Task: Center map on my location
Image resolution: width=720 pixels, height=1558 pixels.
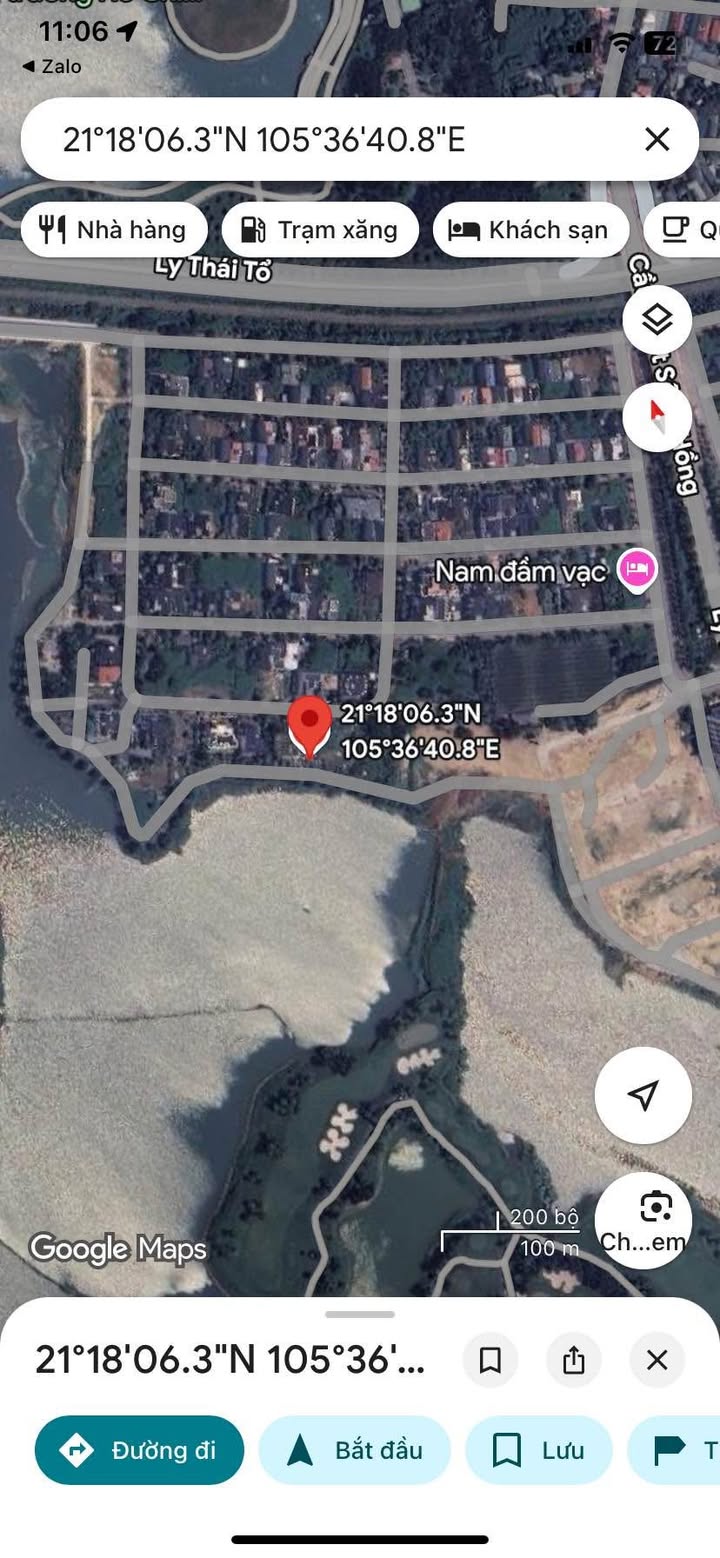Action: 643,1095
